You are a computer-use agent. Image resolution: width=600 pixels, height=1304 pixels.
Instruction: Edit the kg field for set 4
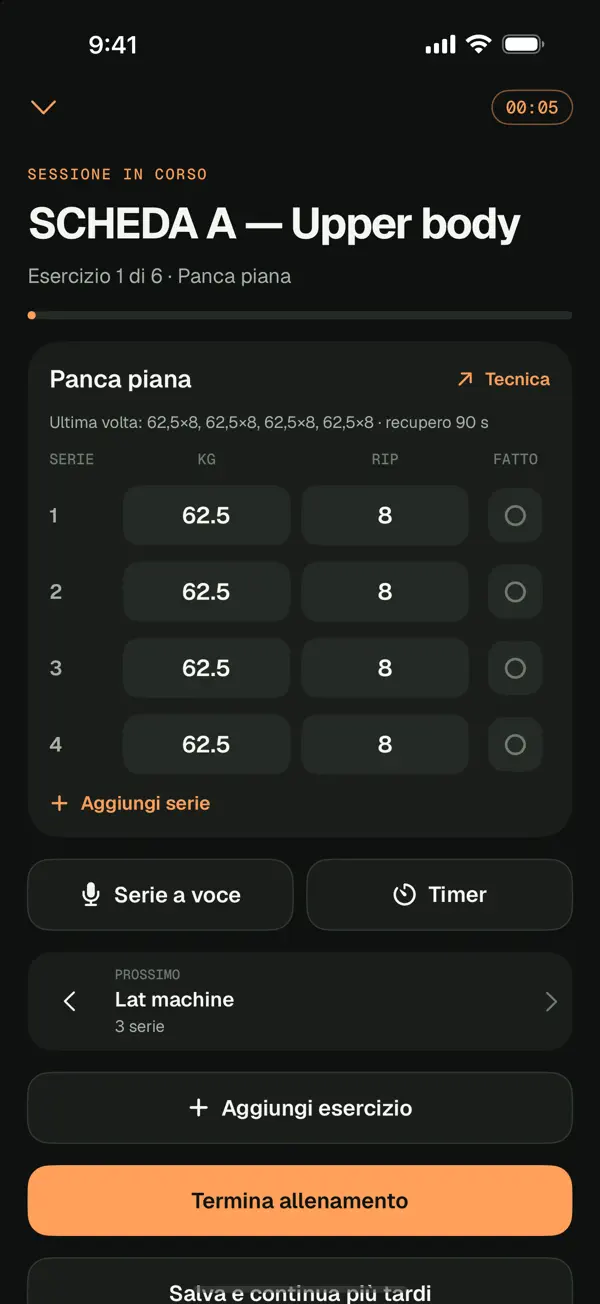click(x=206, y=744)
